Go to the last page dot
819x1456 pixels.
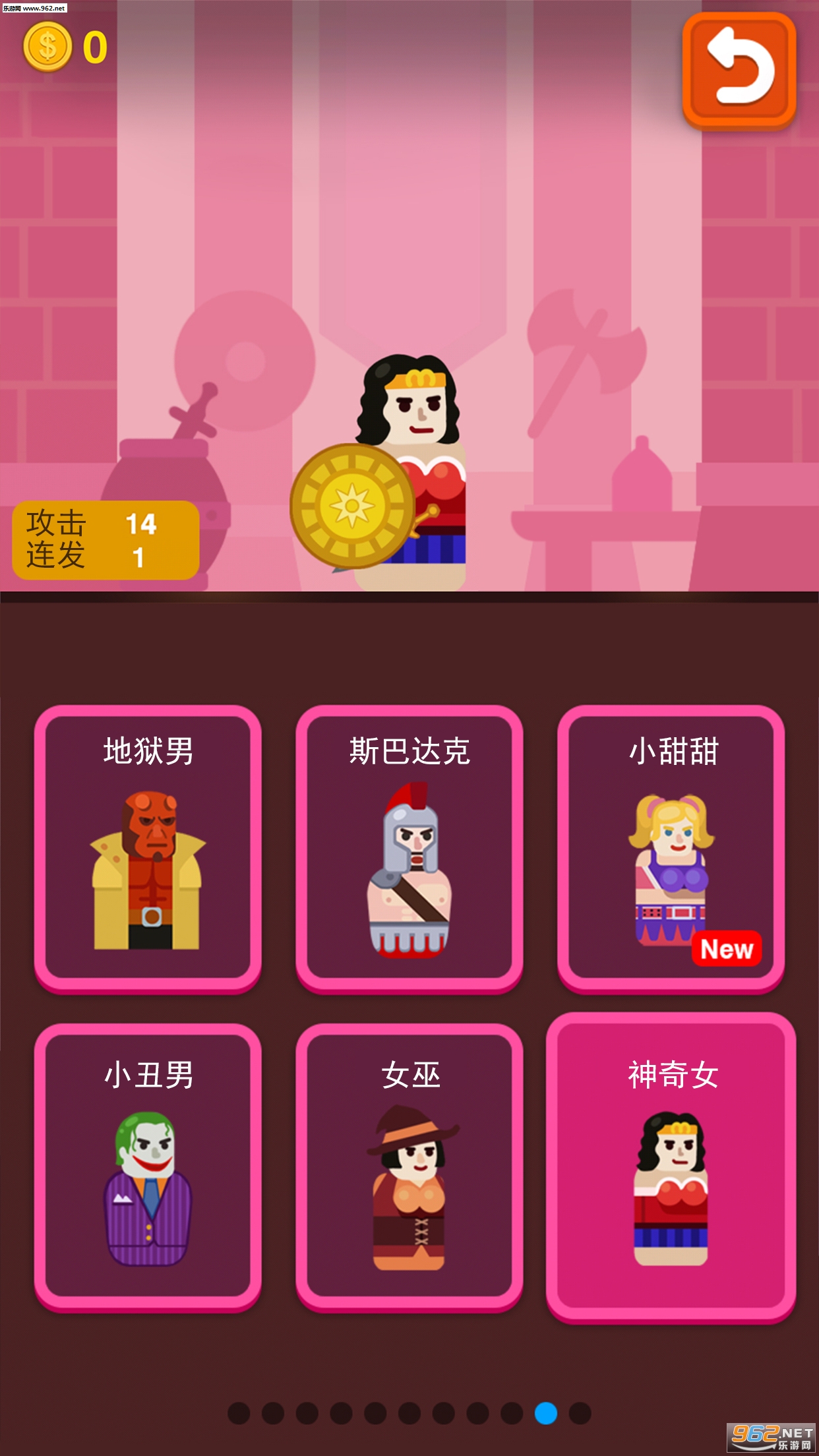click(580, 1413)
